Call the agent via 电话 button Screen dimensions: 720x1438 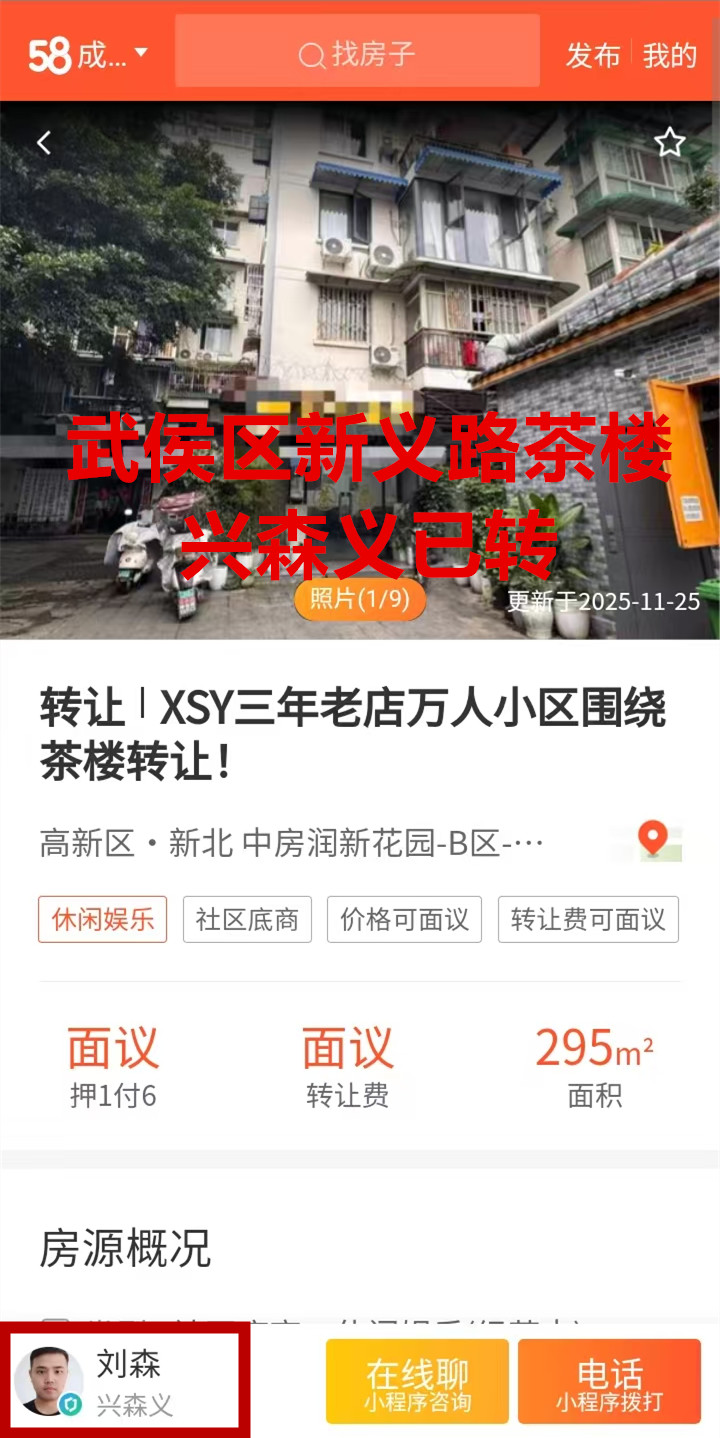(609, 1382)
